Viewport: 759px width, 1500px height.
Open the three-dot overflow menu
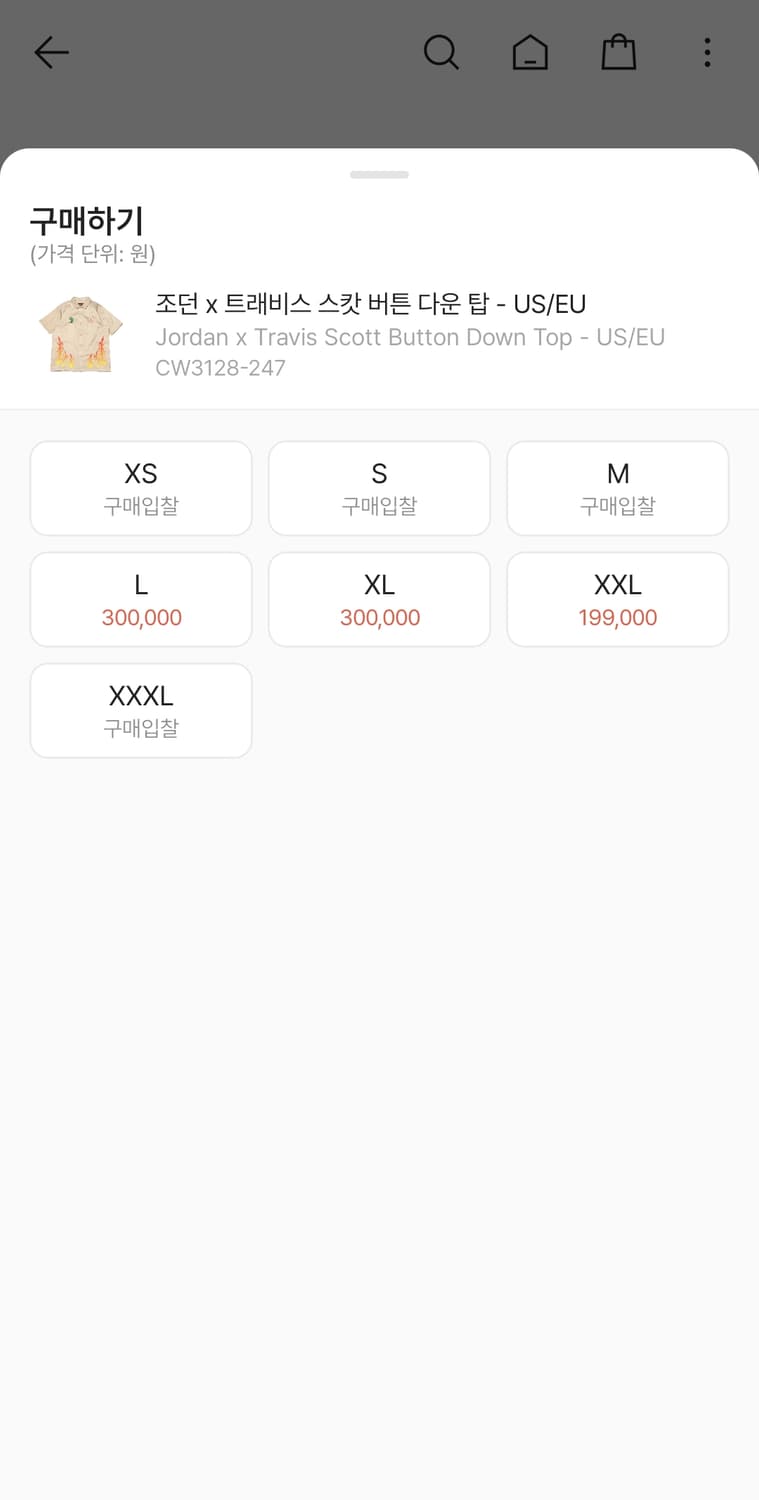(x=707, y=52)
